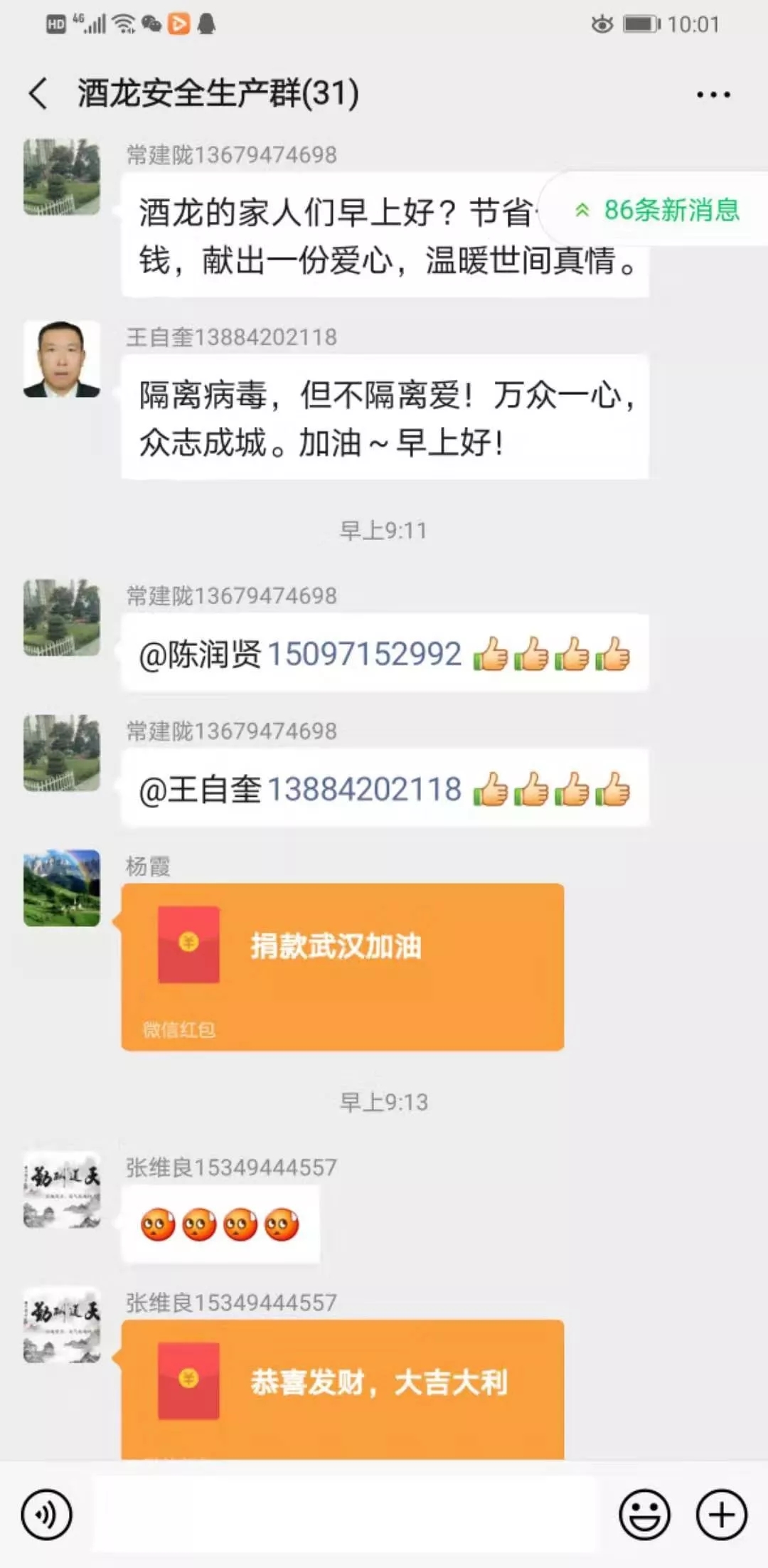This screenshot has width=768, height=1568.
Task: Go back from the 酒龙安全生产群 chat
Action: coord(38,94)
